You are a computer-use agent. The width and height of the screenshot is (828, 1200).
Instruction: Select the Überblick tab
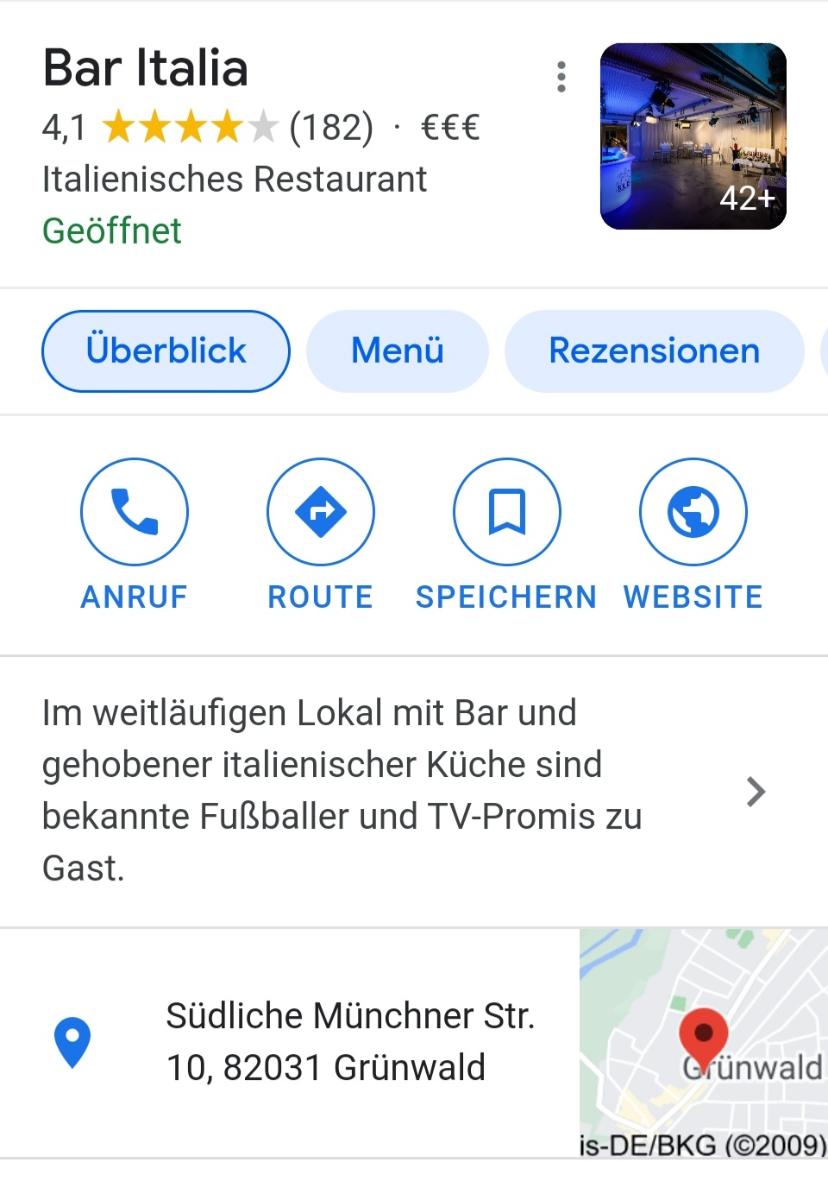point(166,351)
